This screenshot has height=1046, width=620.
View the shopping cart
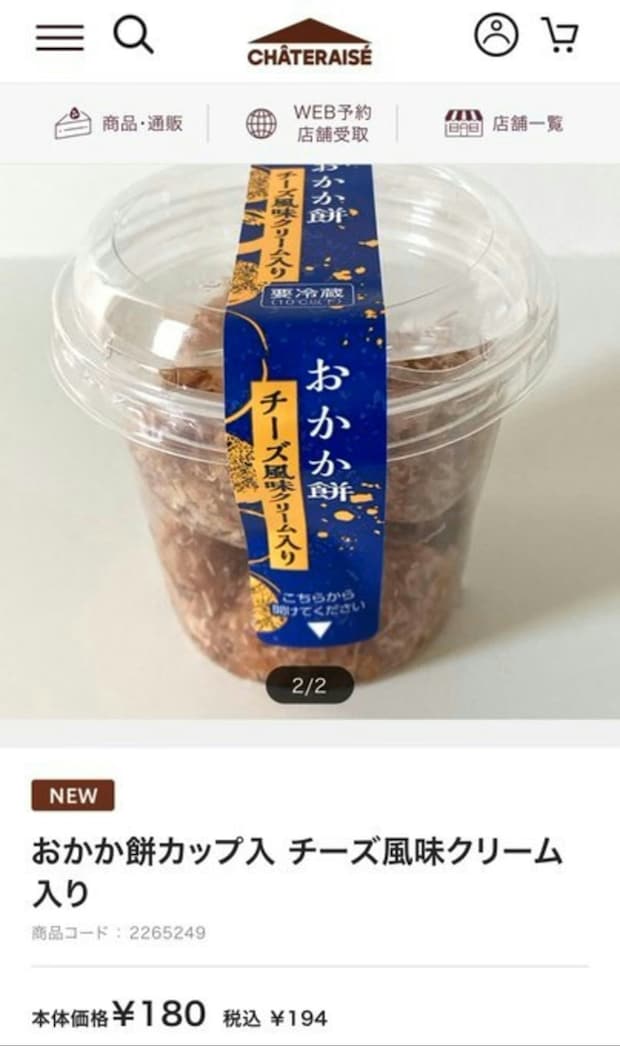coord(560,36)
